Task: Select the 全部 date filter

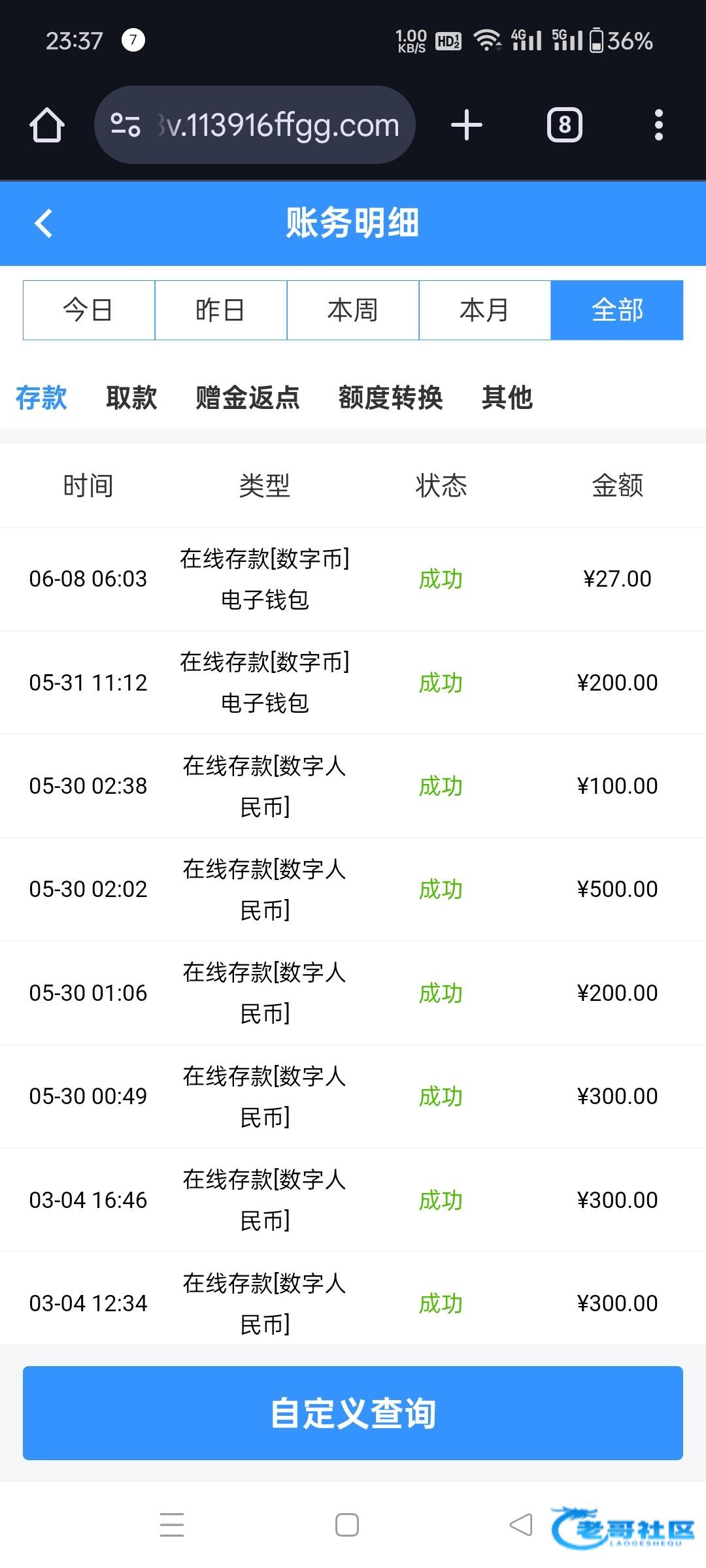Action: [617, 310]
